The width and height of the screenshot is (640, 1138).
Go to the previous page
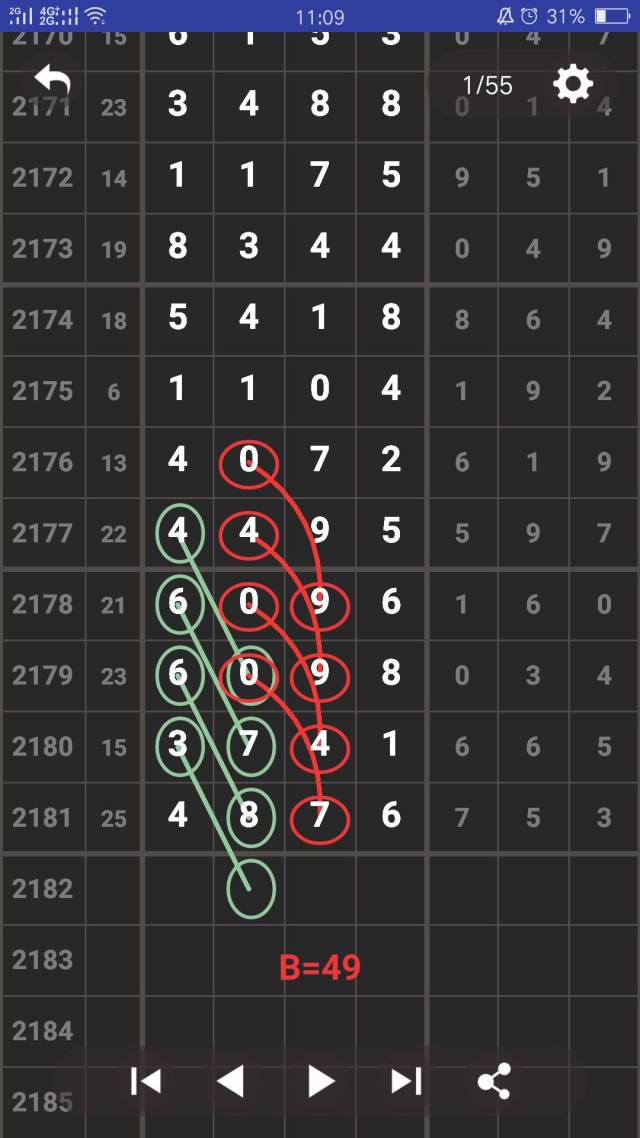pyautogui.click(x=231, y=1081)
